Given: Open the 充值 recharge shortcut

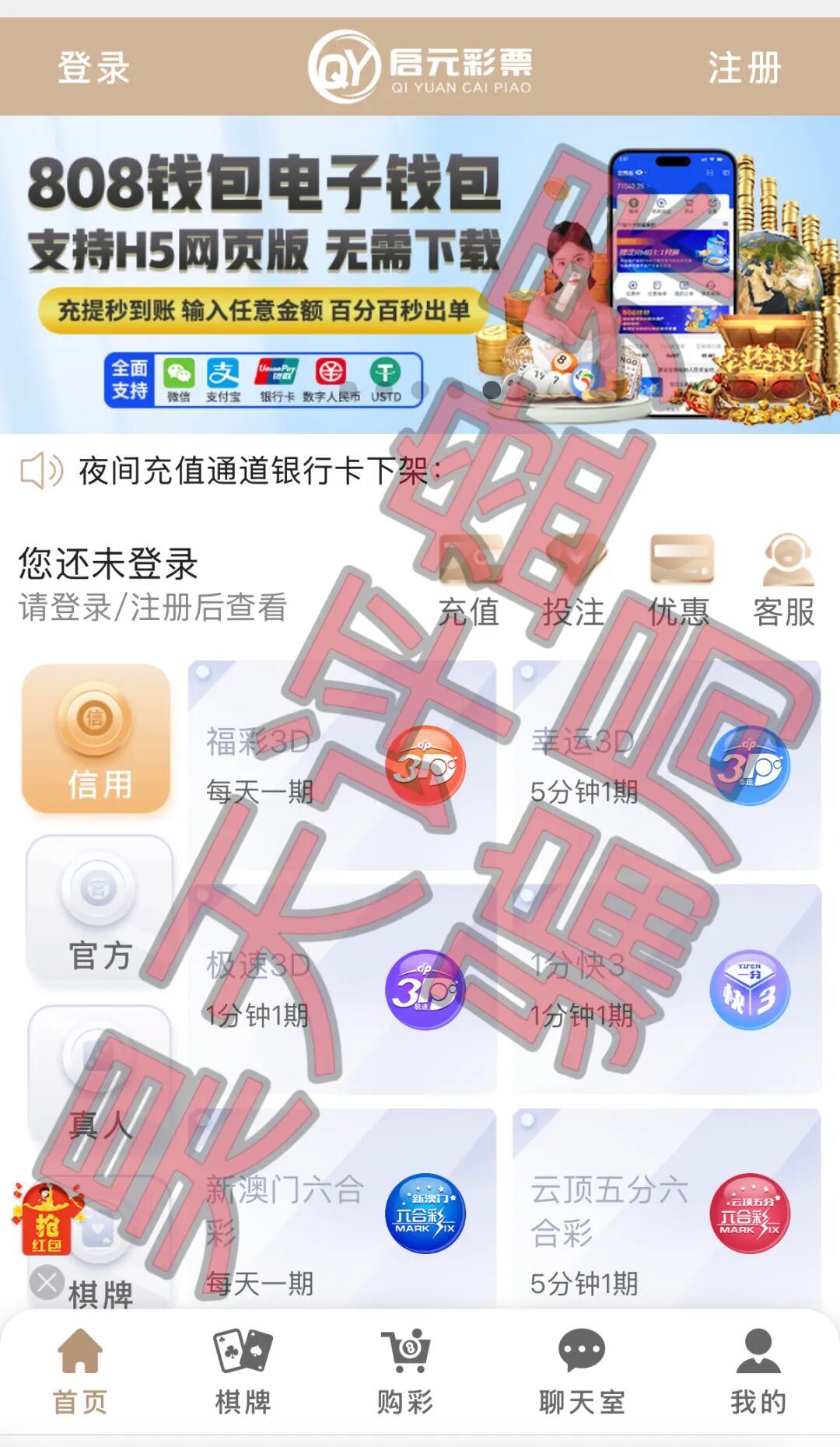Looking at the screenshot, I should [x=469, y=581].
